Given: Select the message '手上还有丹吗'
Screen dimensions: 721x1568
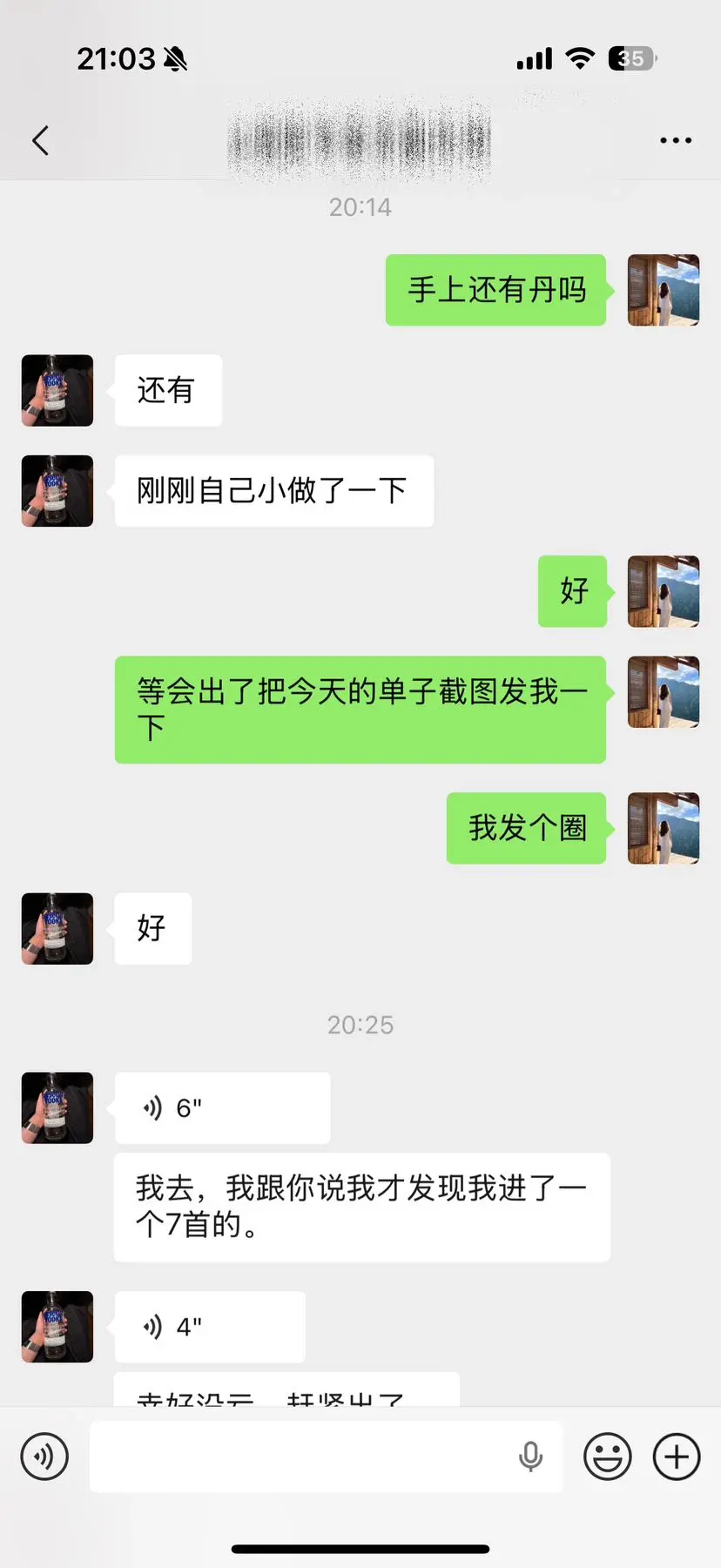Looking at the screenshot, I should 495,290.
